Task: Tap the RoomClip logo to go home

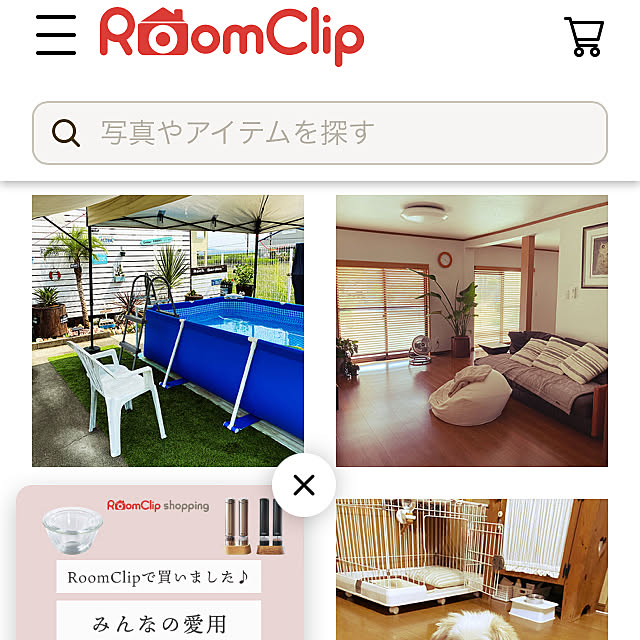Action: click(231, 37)
